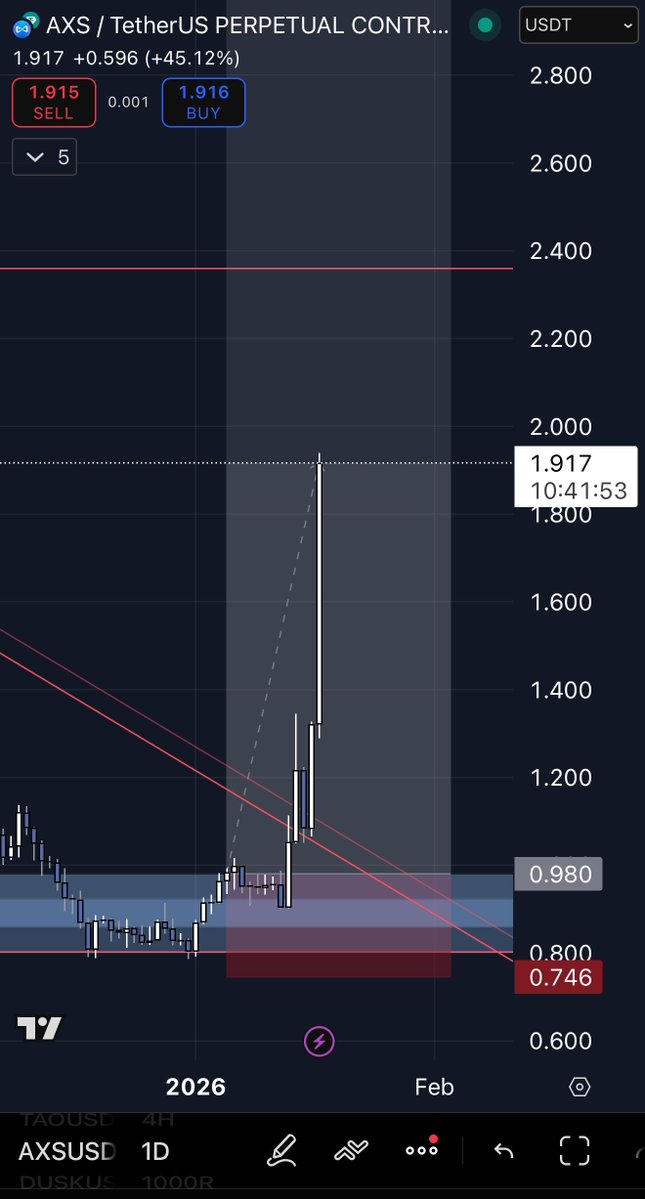The height and width of the screenshot is (1199, 645).
Task: Open the price scale settings icon
Action: click(x=580, y=1087)
